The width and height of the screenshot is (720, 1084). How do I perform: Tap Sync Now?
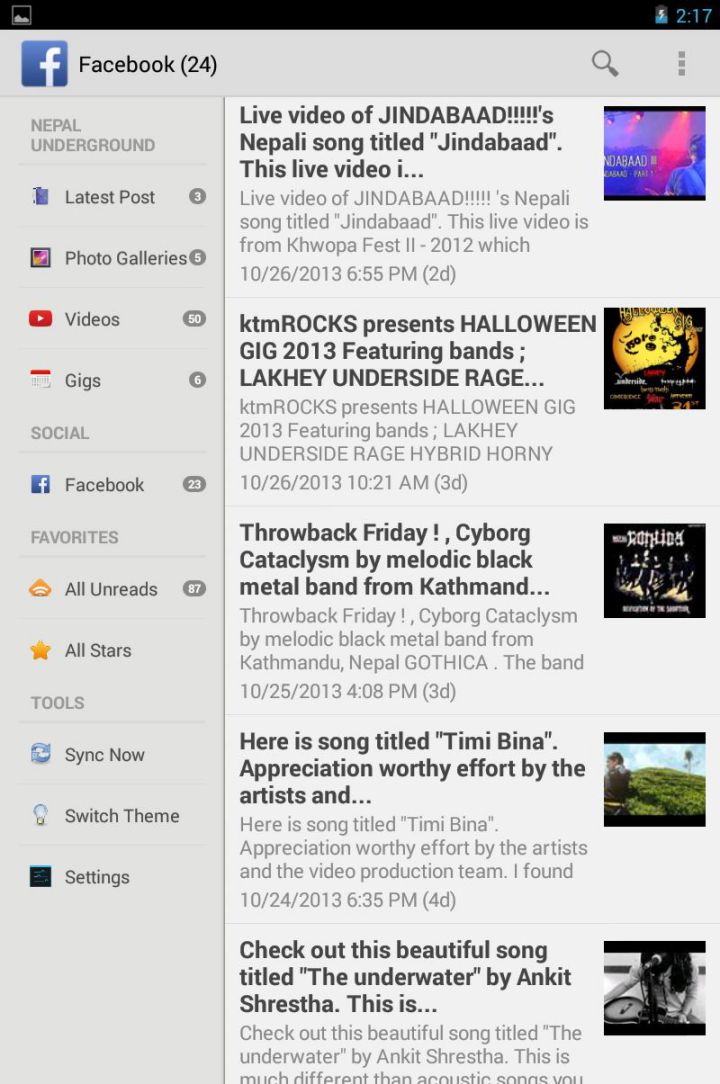click(x=104, y=755)
